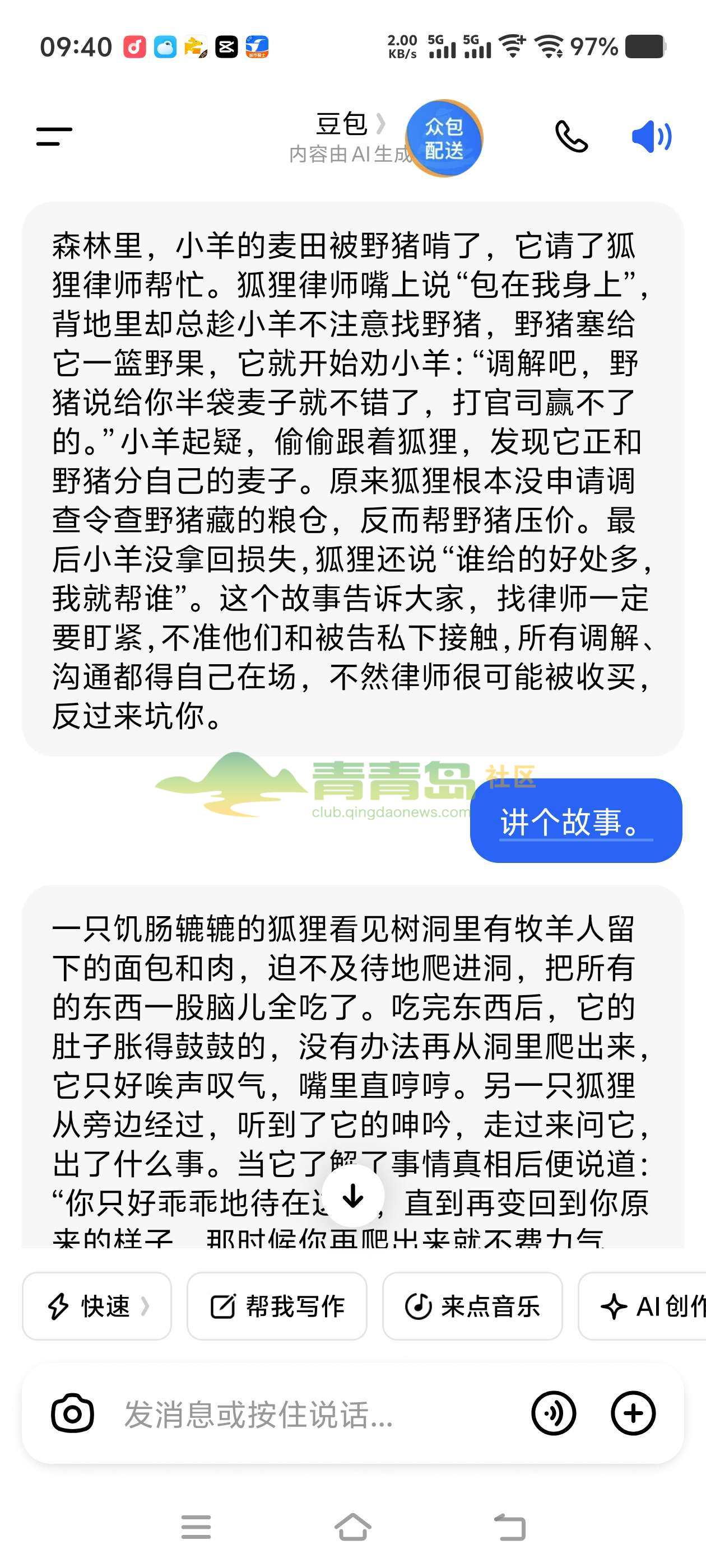The height and width of the screenshot is (1568, 706).
Task: Open the 帮我写作 shortcut
Action: pyautogui.click(x=277, y=1306)
